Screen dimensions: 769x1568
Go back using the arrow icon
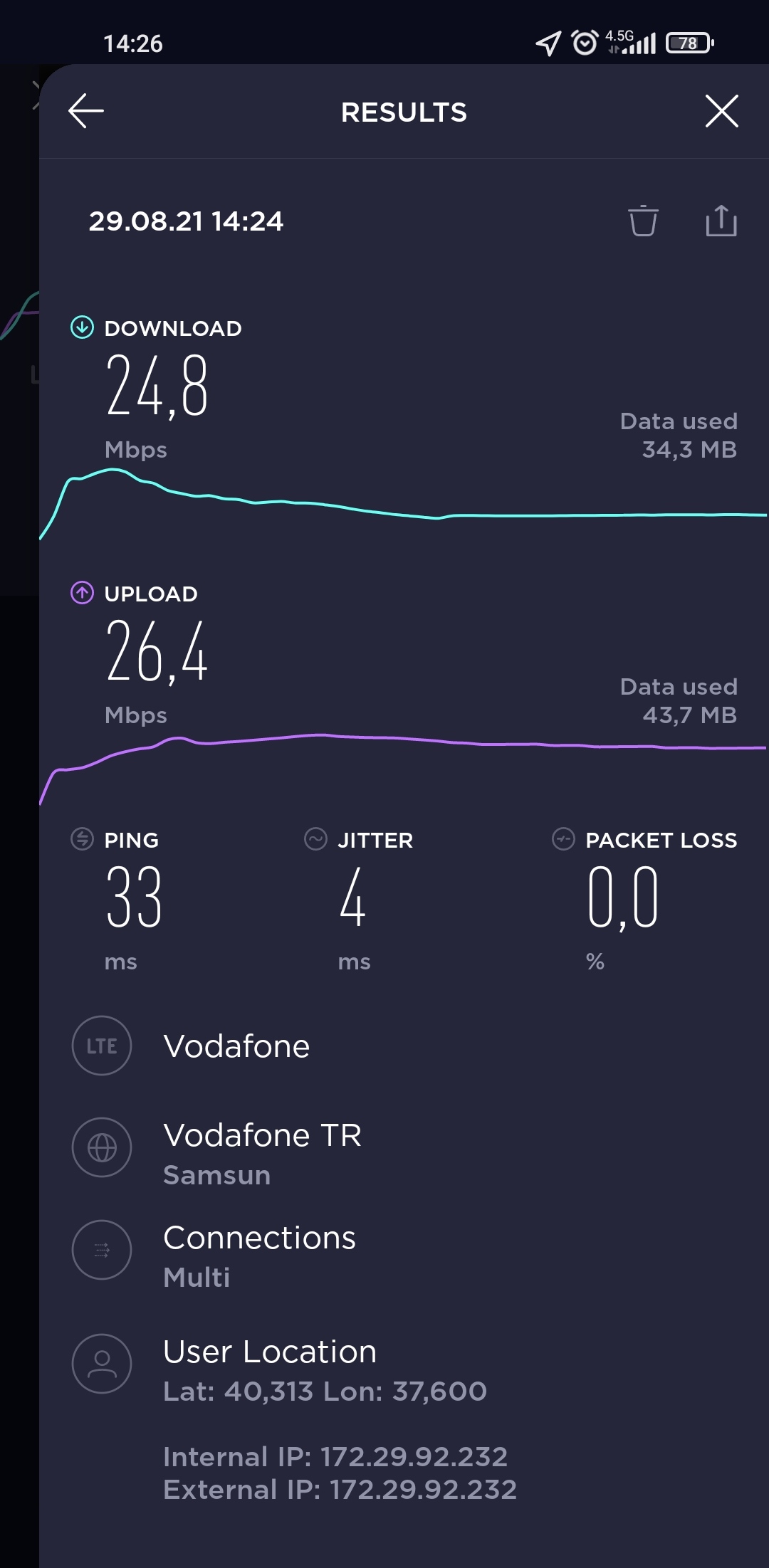86,111
